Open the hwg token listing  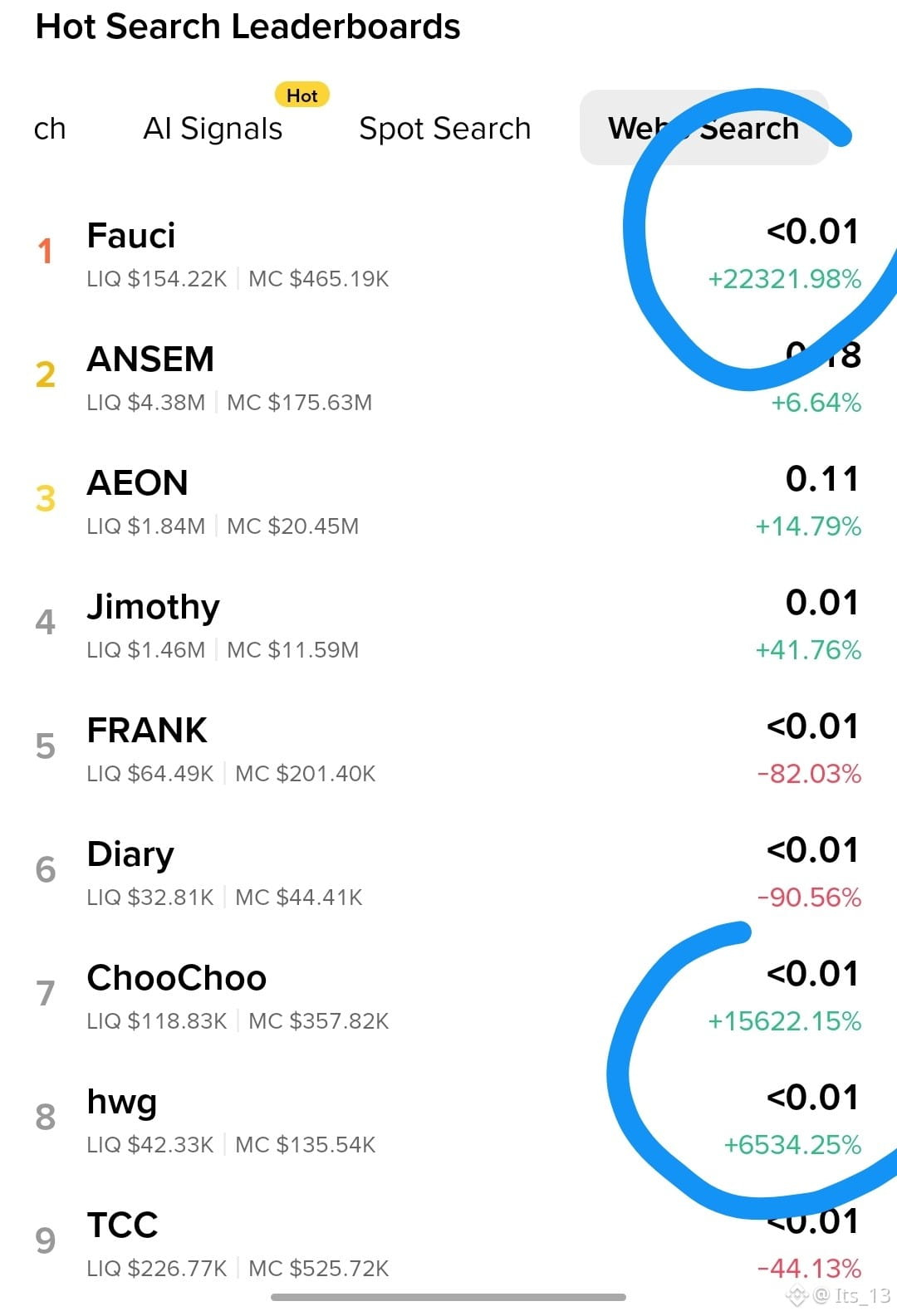coord(448,1120)
